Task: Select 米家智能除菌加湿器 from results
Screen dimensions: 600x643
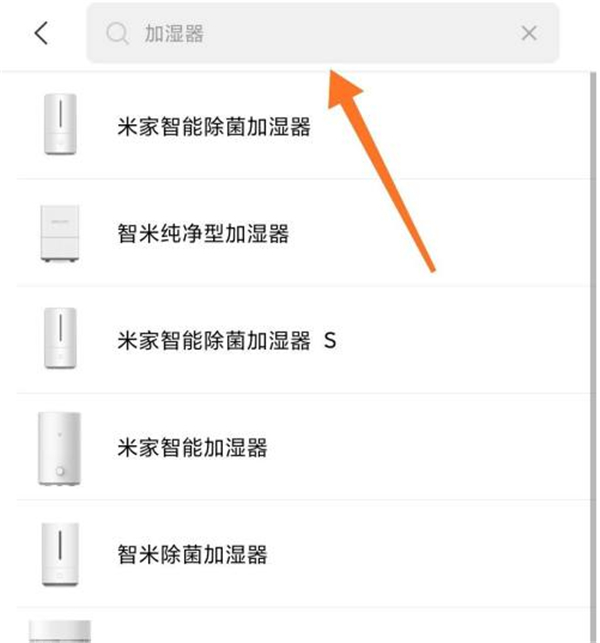Action: tap(214, 127)
